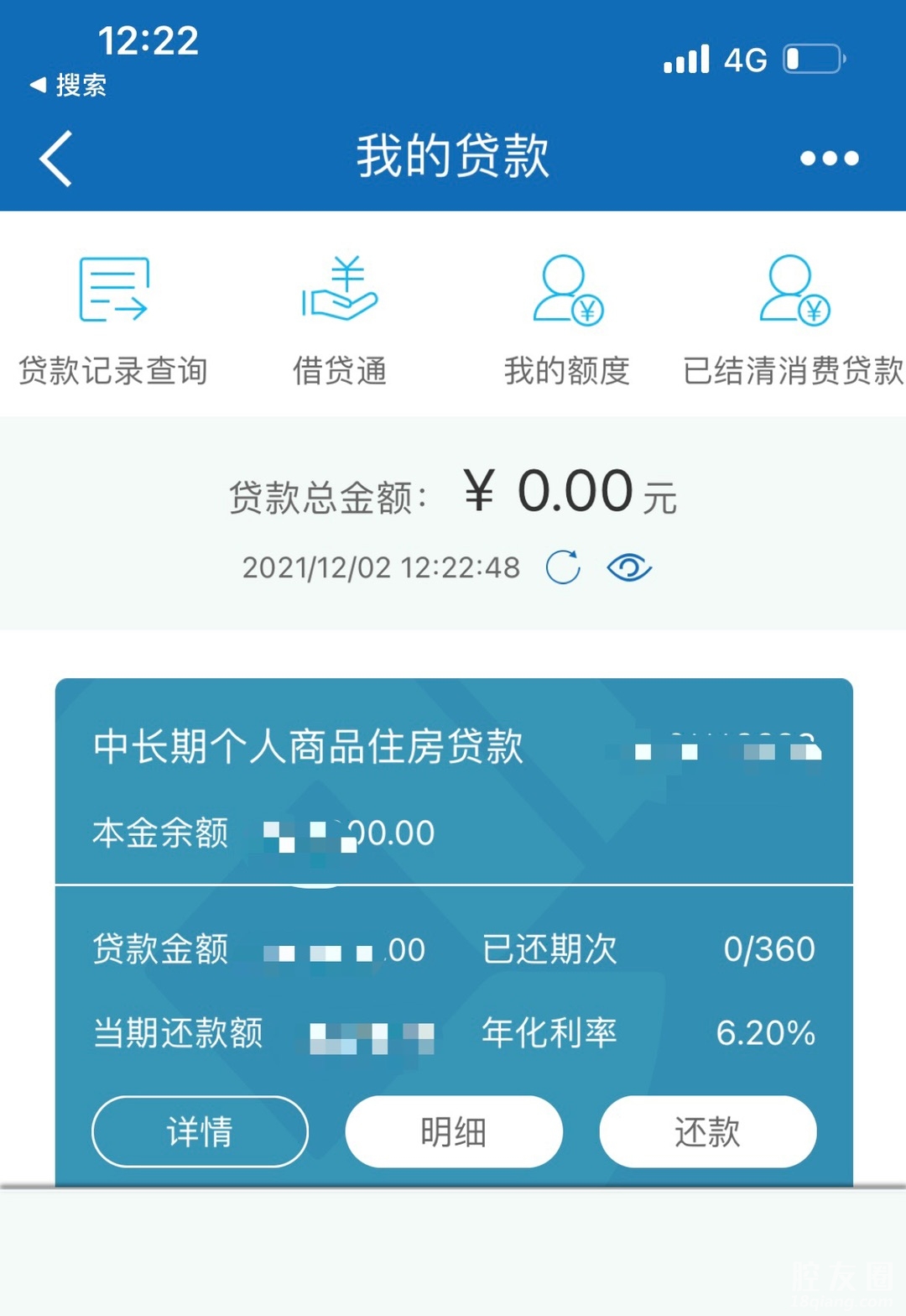Screen dimensions: 906x1316
Task: Open 贷款记录查询
Action: (113, 321)
